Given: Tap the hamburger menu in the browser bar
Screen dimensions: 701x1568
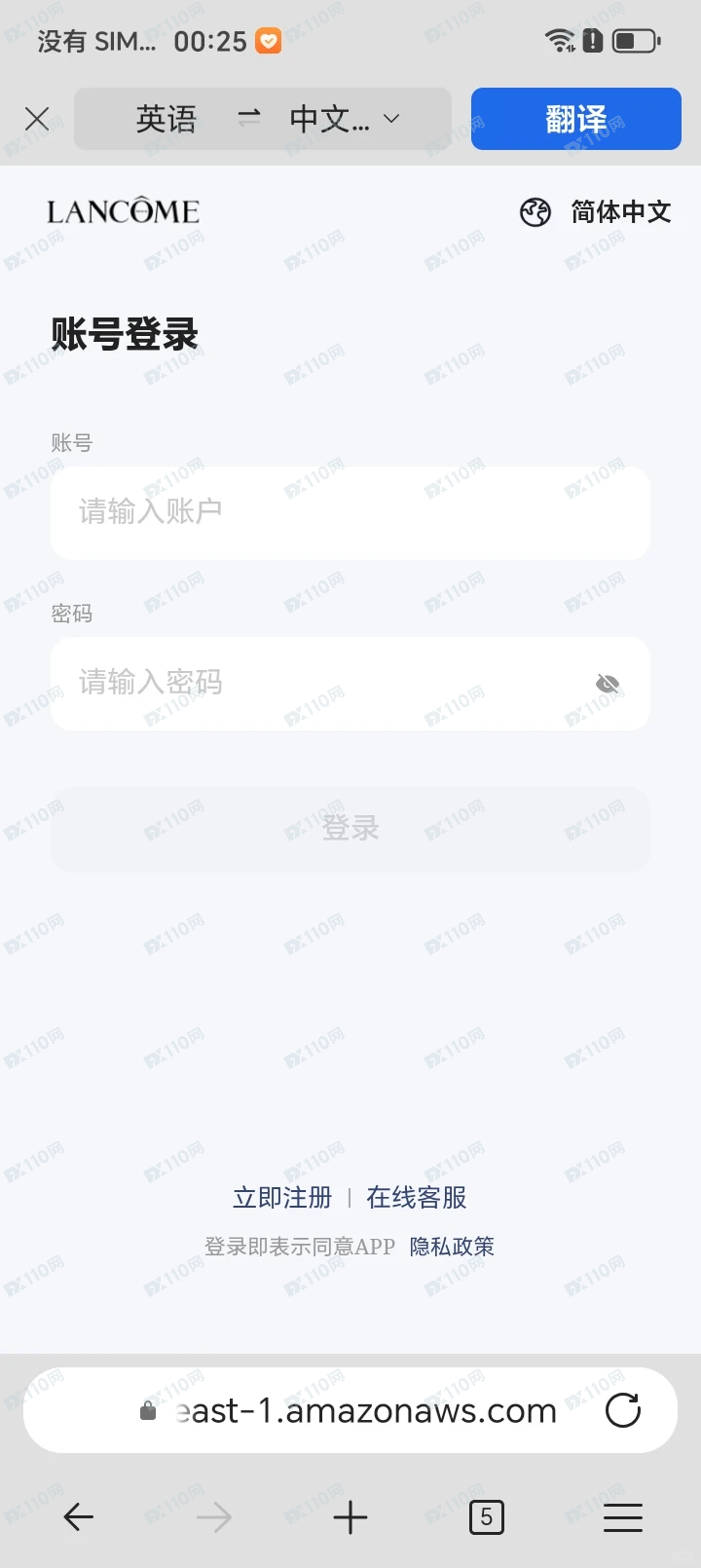Looking at the screenshot, I should pyautogui.click(x=622, y=1516).
